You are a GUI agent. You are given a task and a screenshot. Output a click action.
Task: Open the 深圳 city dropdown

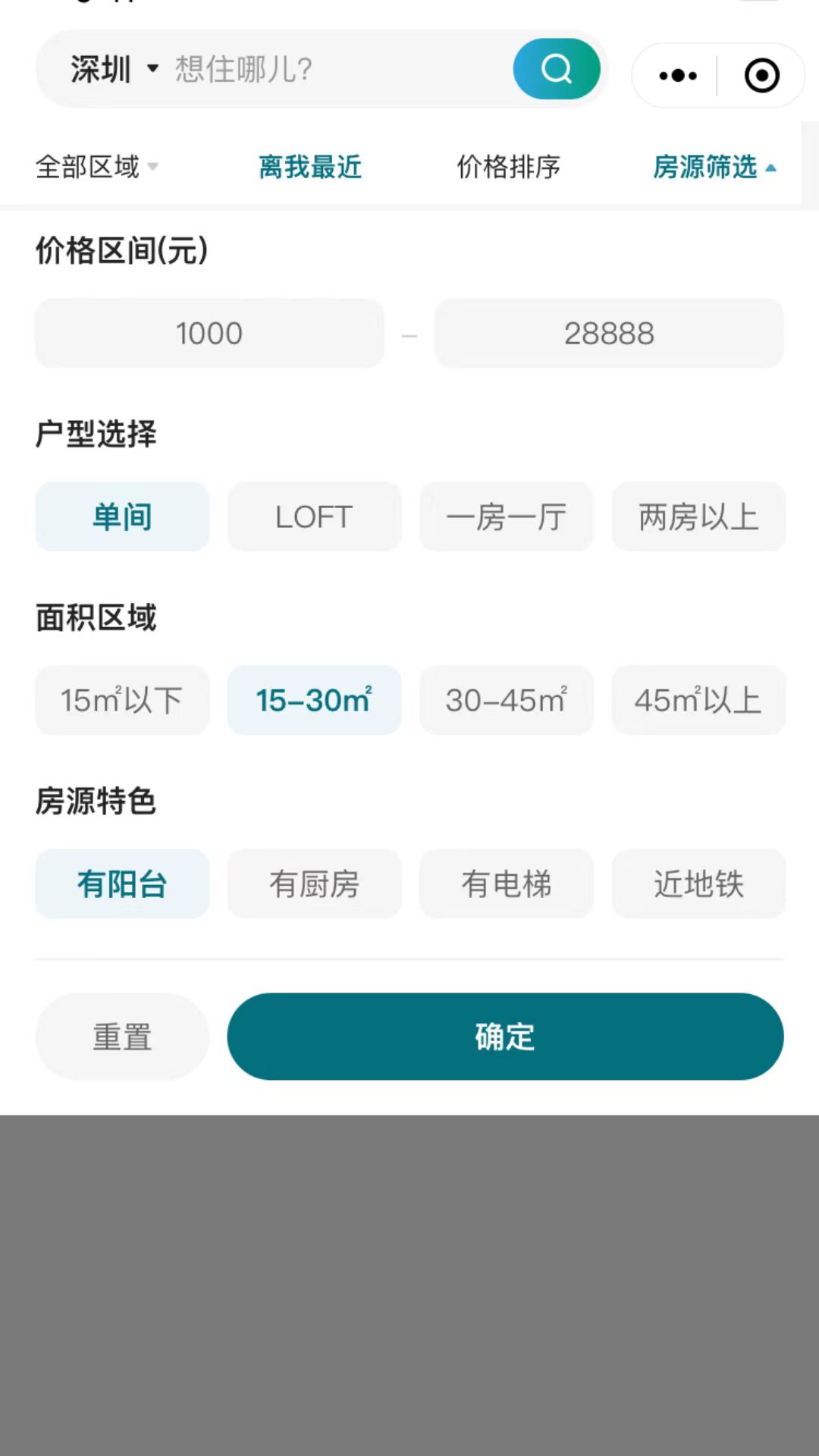pos(115,69)
